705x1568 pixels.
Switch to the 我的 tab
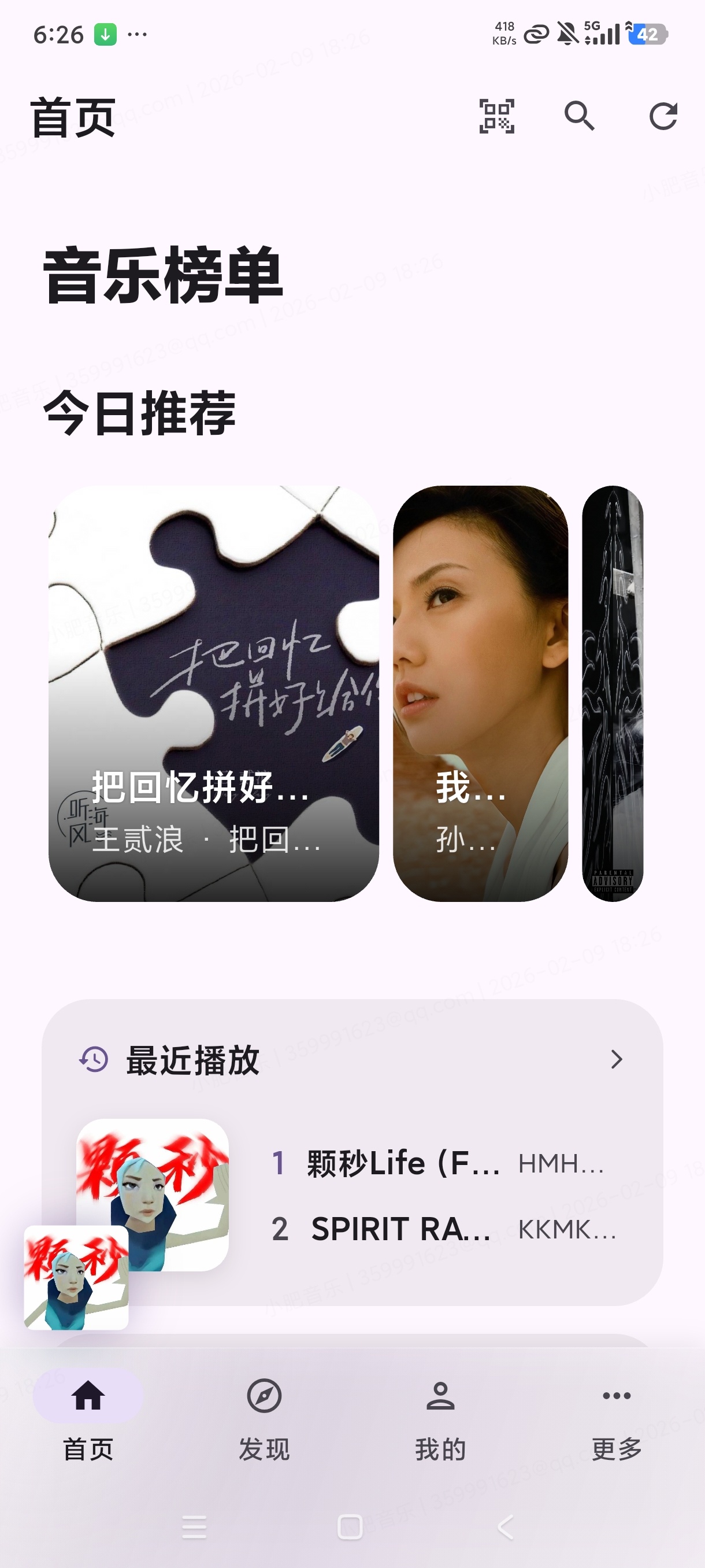click(x=440, y=1425)
